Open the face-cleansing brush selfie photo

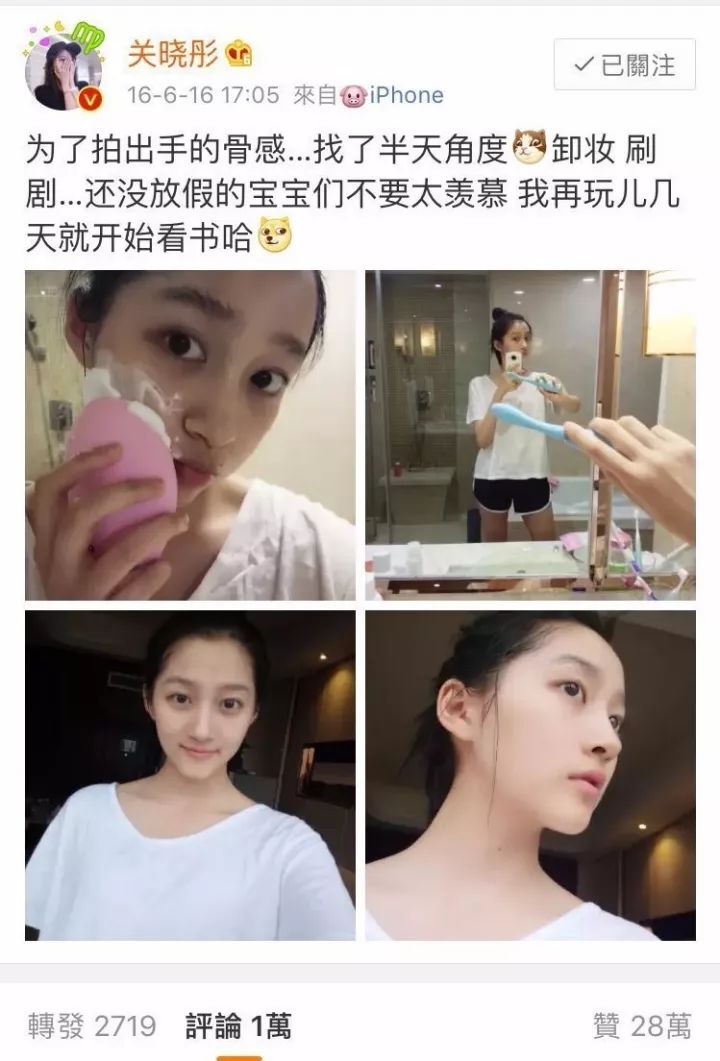click(190, 435)
